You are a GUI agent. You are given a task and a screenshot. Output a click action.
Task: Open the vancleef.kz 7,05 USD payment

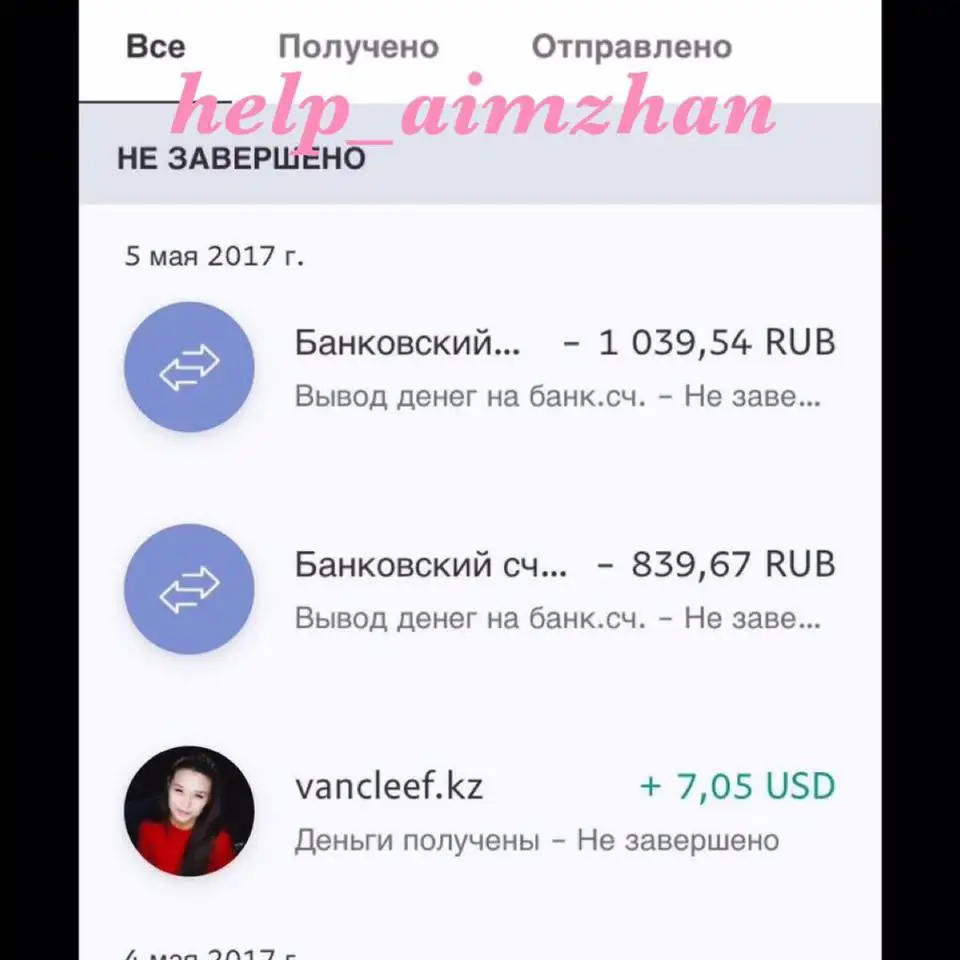point(480,811)
